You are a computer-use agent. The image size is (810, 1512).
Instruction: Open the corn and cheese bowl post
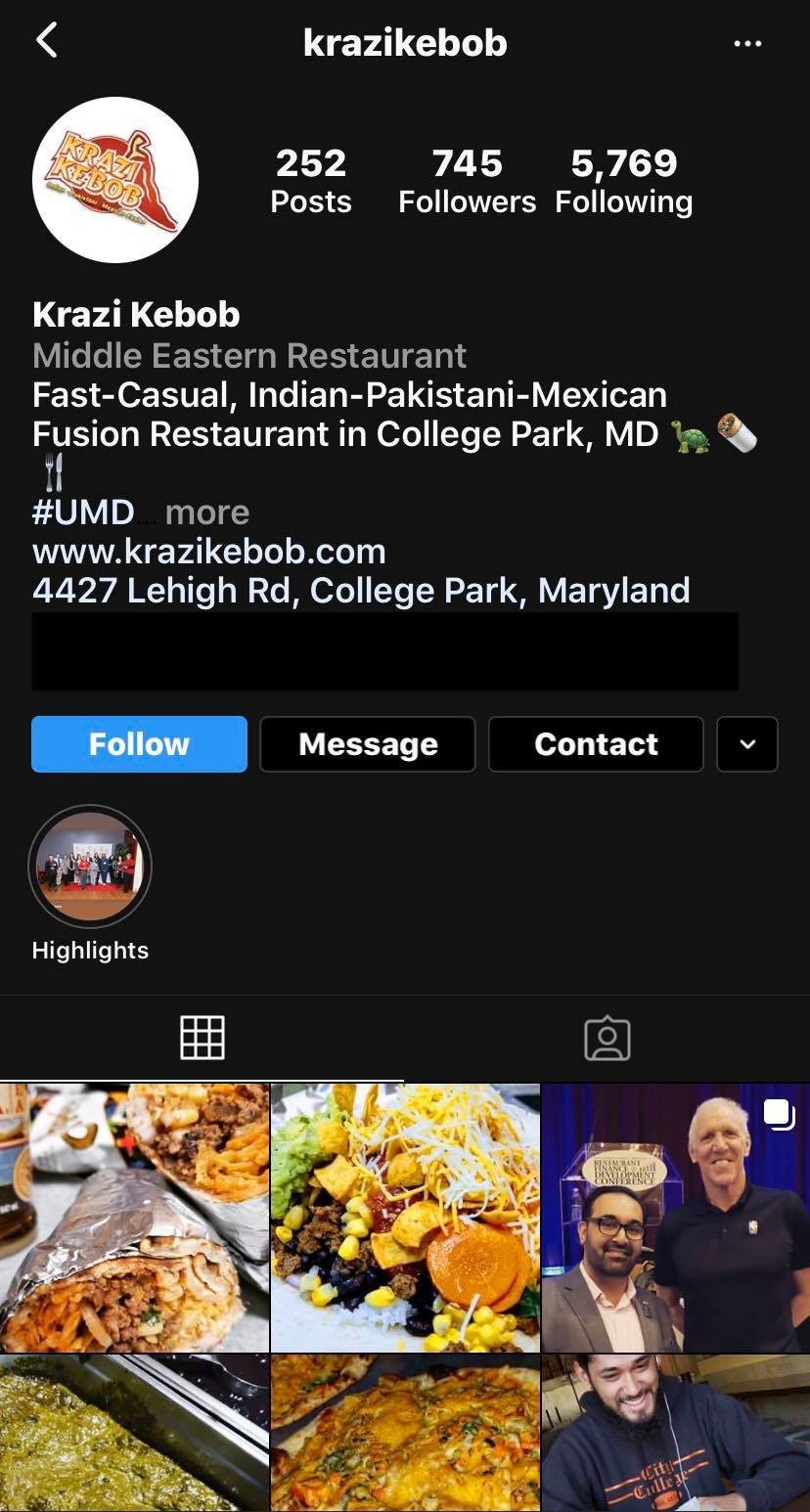coord(405,1218)
